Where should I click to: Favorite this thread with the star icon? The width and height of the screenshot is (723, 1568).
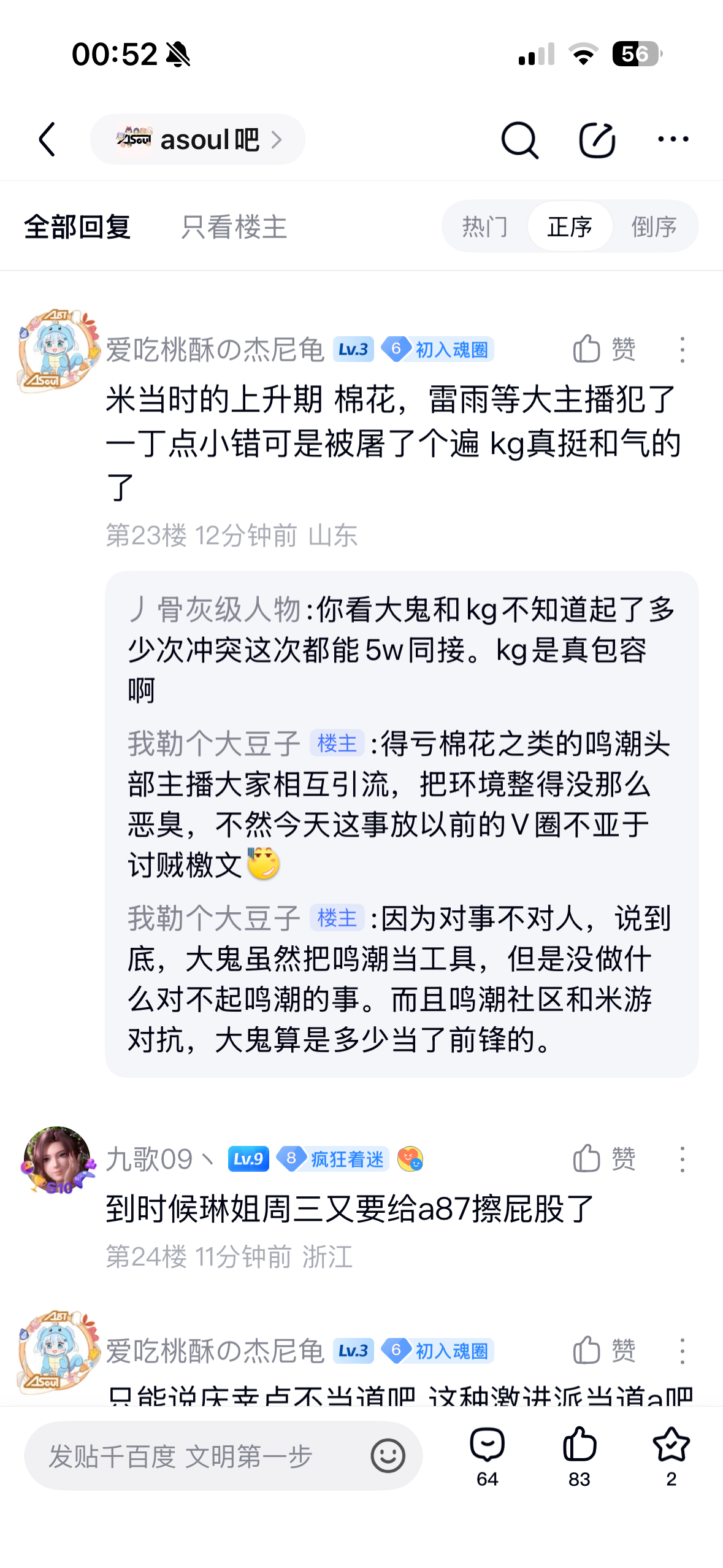coord(671,1454)
